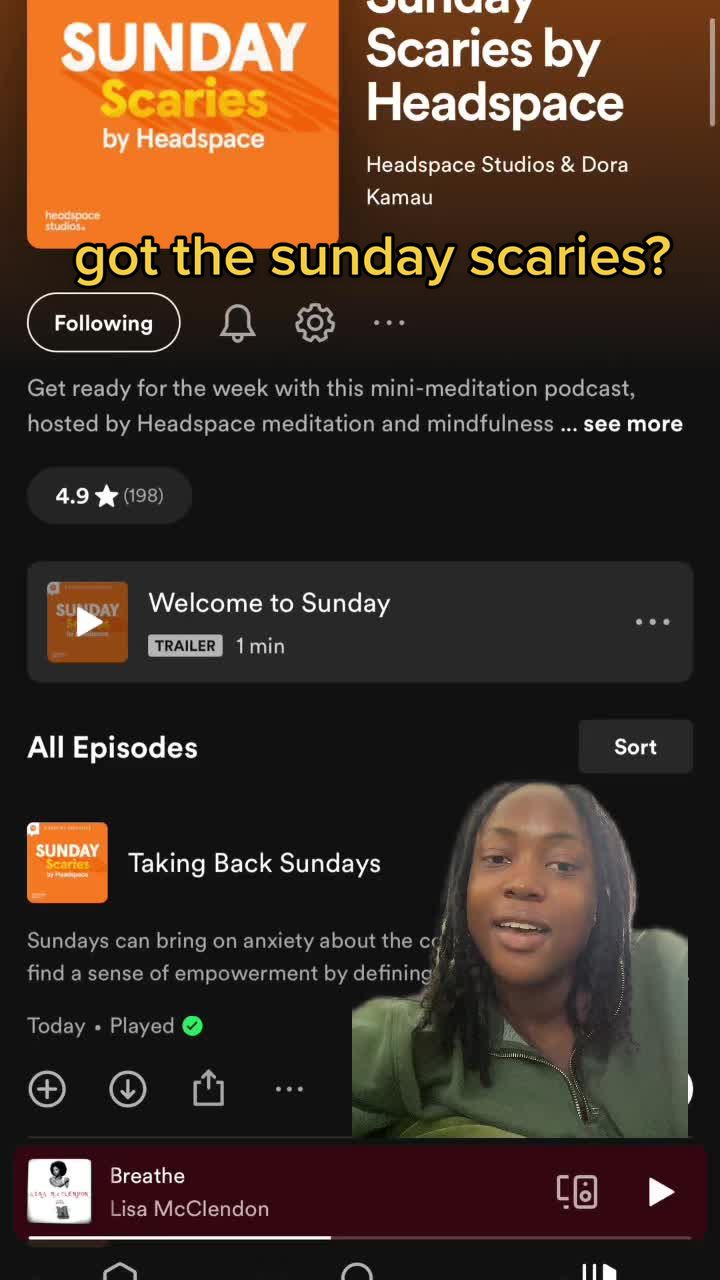Play Breathe by Lisa McClendon

point(660,1192)
